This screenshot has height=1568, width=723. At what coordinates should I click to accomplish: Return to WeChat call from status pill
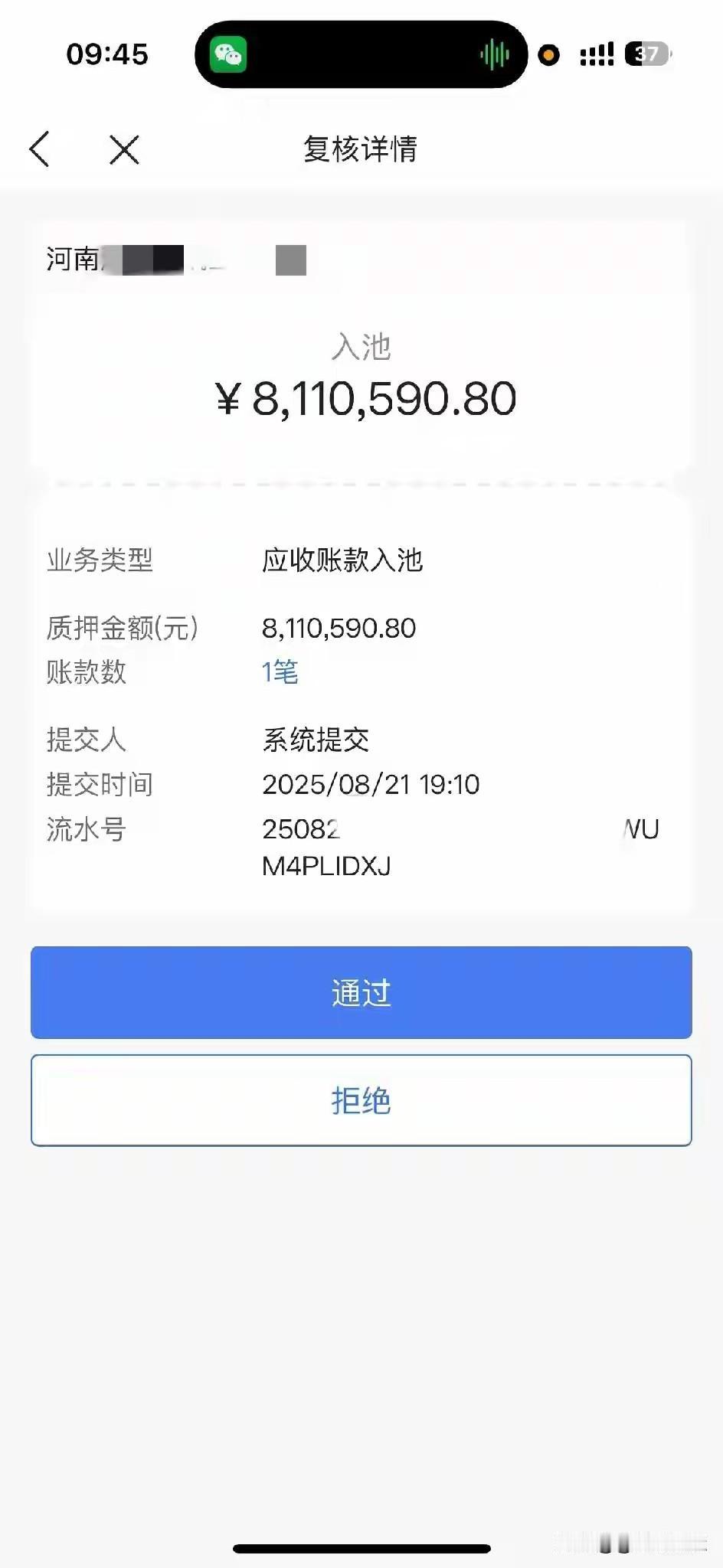361,54
